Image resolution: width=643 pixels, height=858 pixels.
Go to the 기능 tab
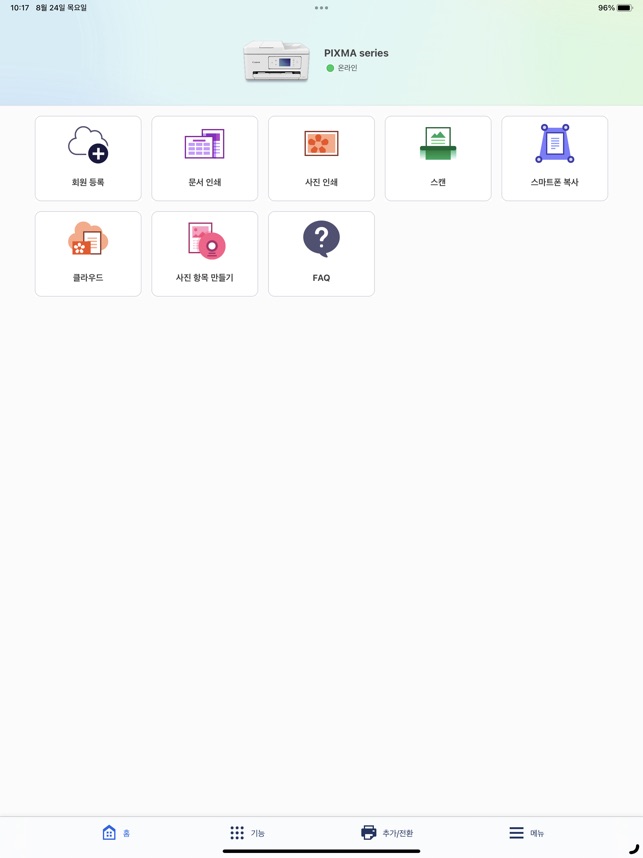247,833
